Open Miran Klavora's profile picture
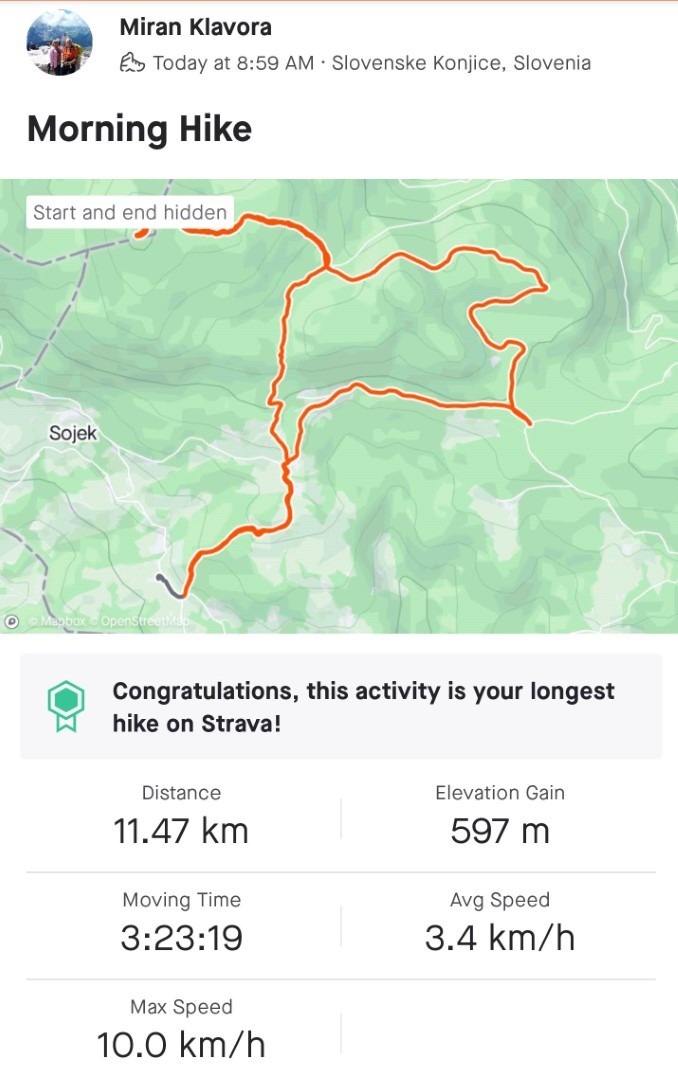 59,44
